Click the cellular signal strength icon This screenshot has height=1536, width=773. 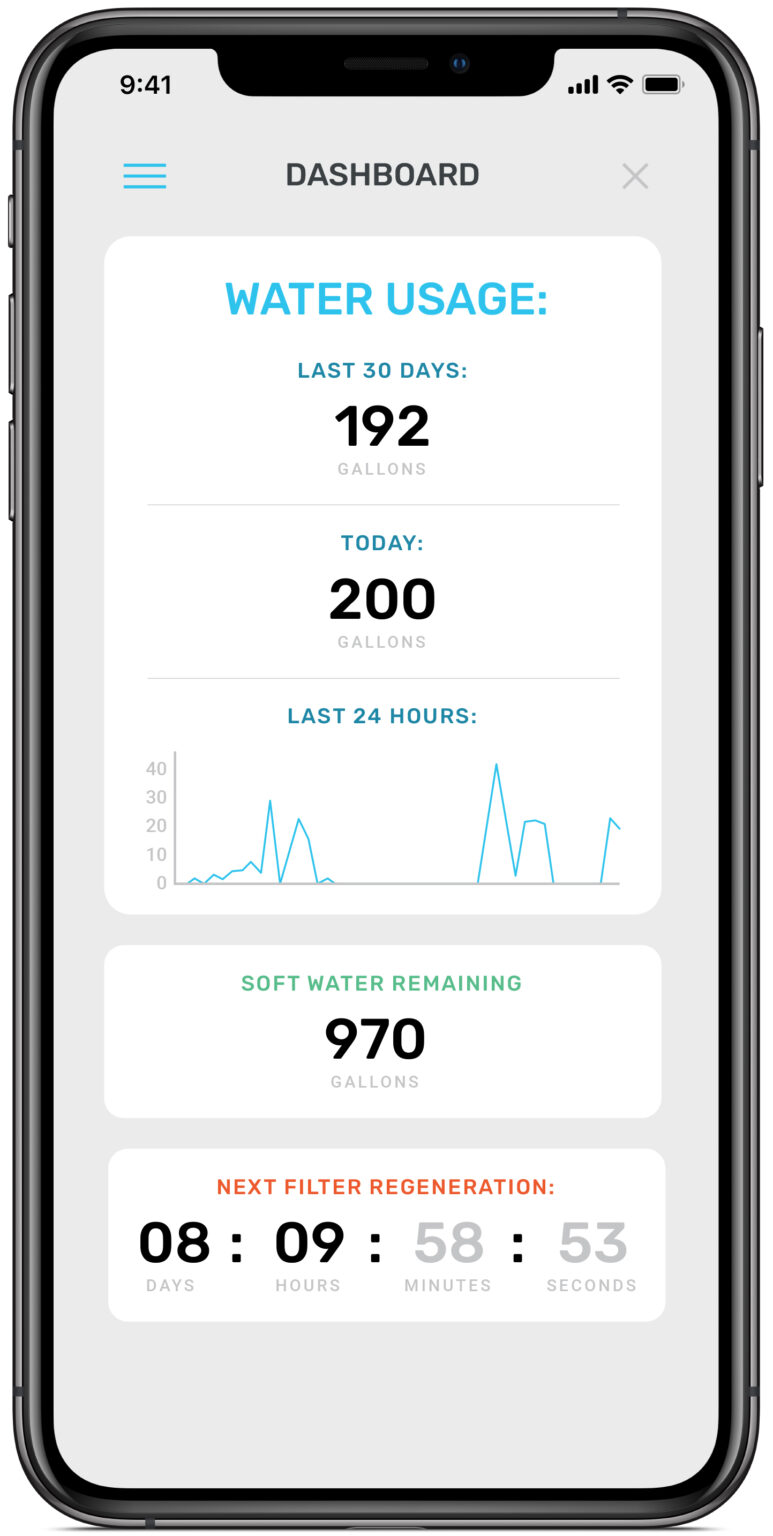(583, 87)
